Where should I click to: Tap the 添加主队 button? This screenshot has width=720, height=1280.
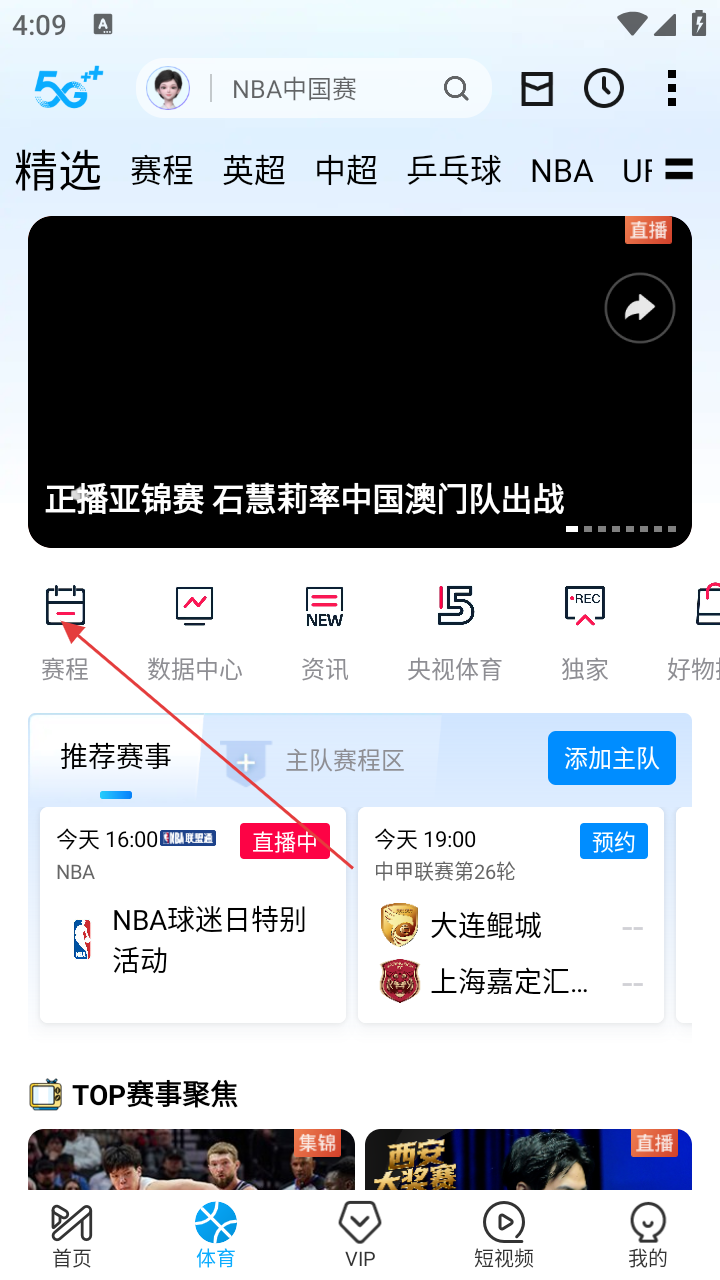pos(611,758)
